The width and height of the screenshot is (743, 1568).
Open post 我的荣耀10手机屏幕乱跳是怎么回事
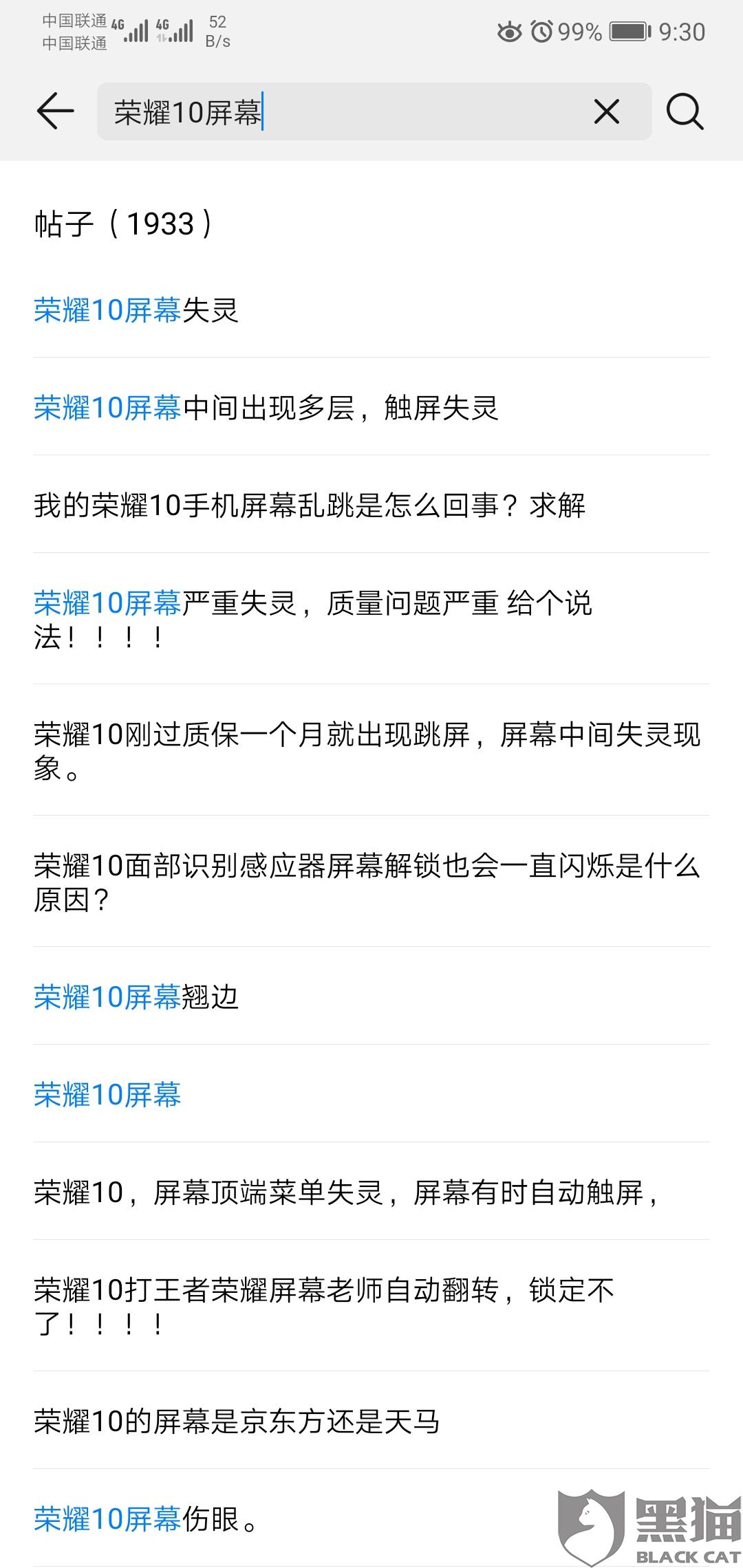coord(371,505)
